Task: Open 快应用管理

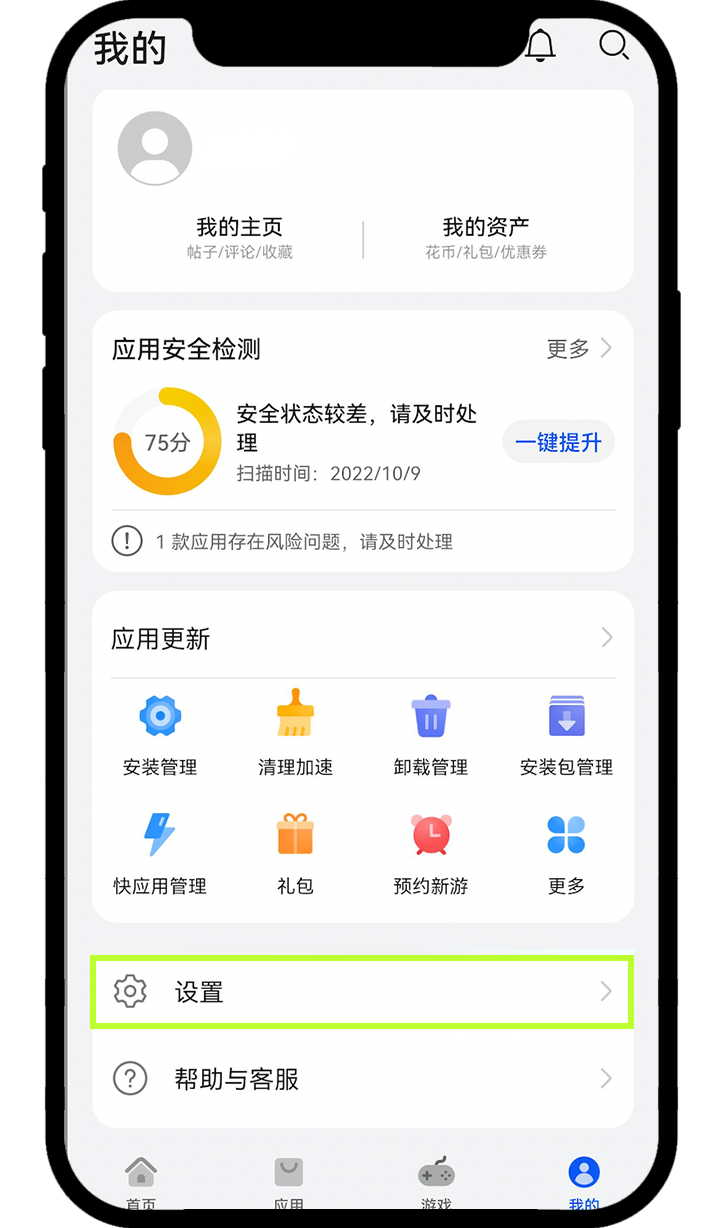Action: pyautogui.click(x=160, y=854)
